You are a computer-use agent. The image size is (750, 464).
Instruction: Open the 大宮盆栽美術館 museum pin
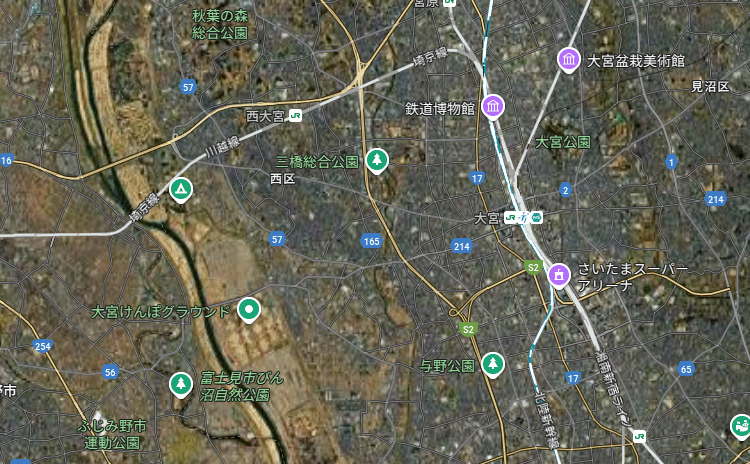pyautogui.click(x=569, y=60)
